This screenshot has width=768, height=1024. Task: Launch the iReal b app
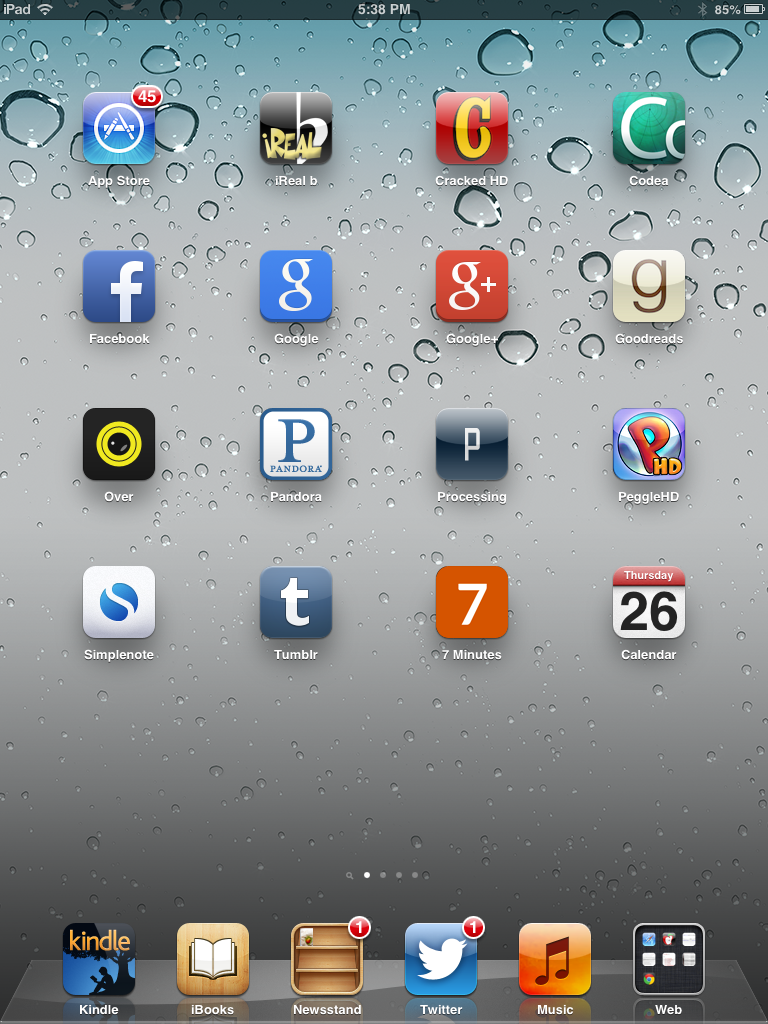296,129
